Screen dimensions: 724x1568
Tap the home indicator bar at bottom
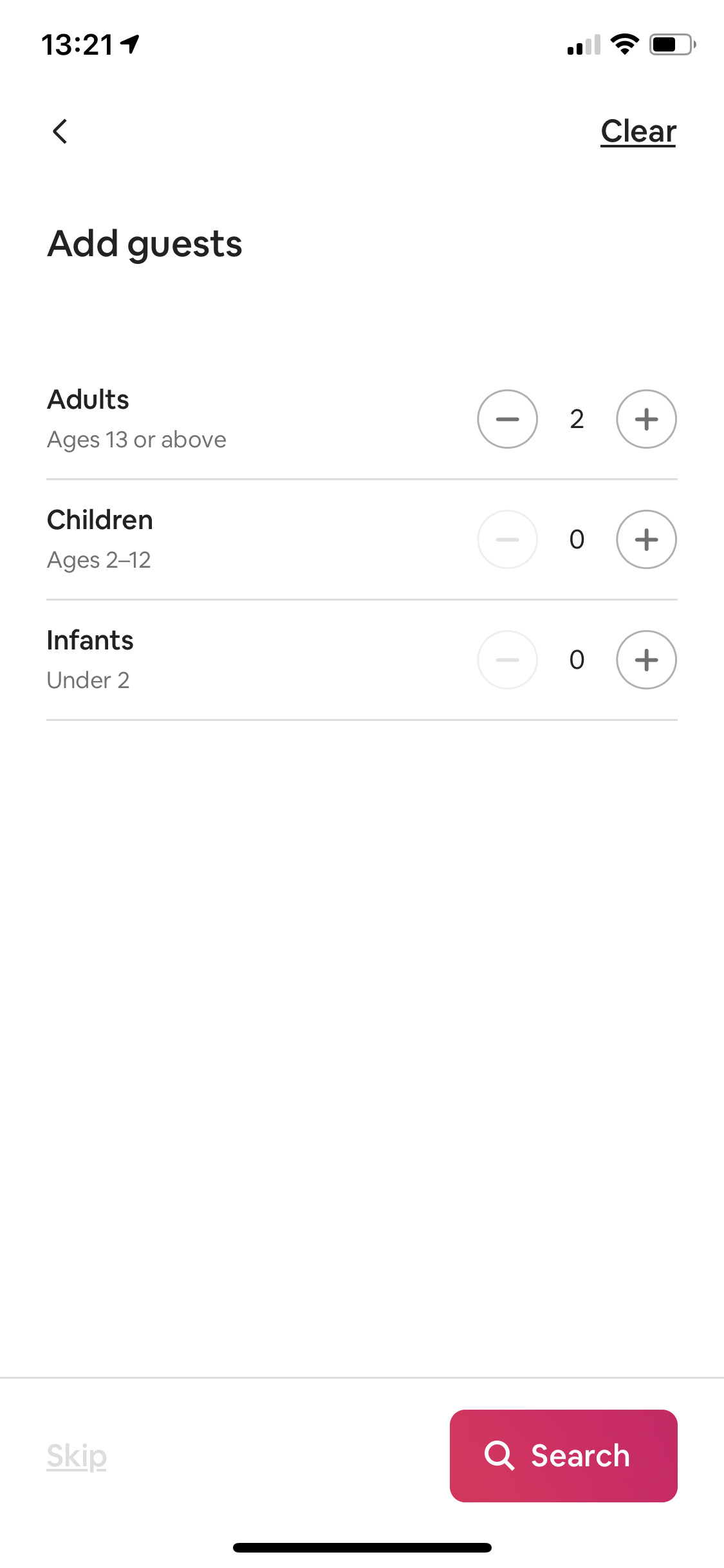pos(362,1547)
